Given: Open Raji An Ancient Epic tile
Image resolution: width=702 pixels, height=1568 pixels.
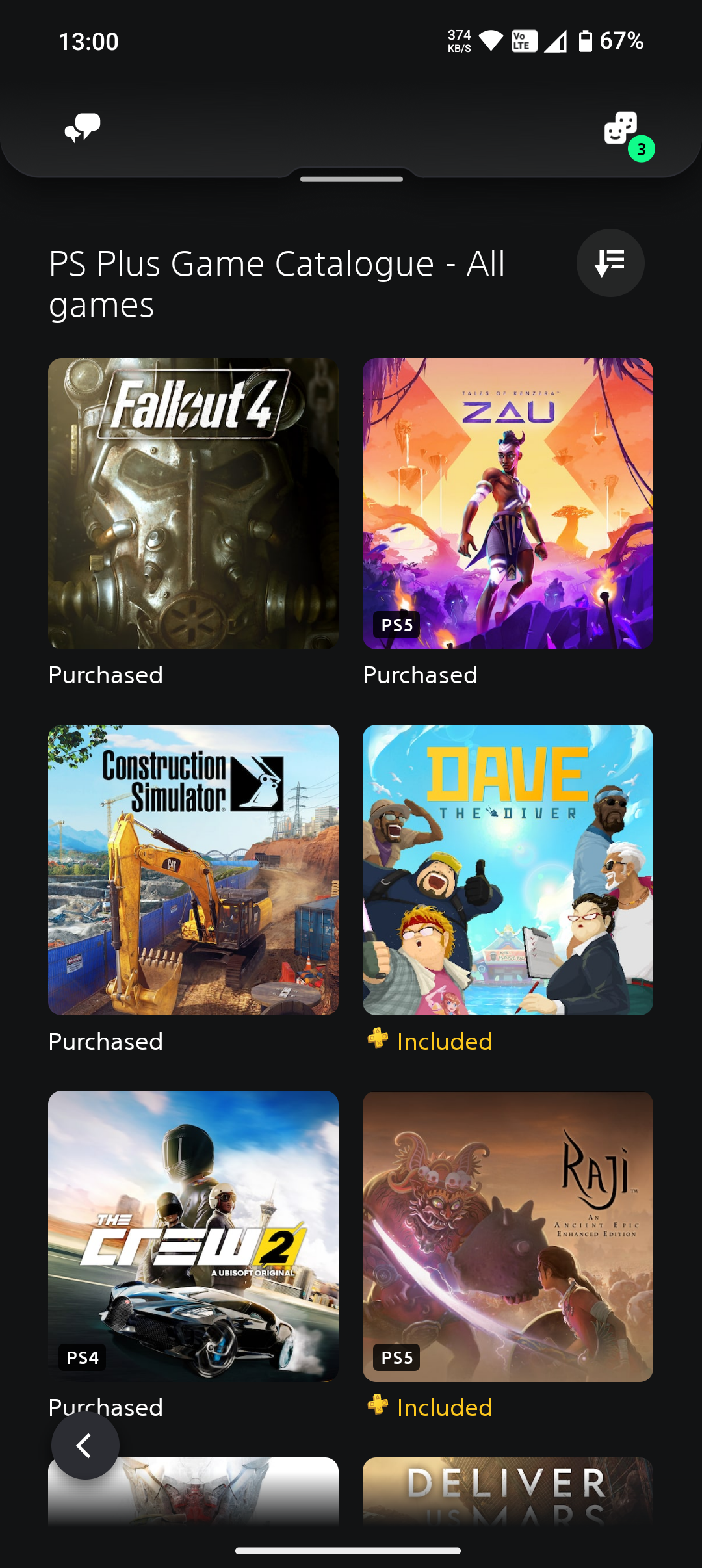Looking at the screenshot, I should 508,1236.
